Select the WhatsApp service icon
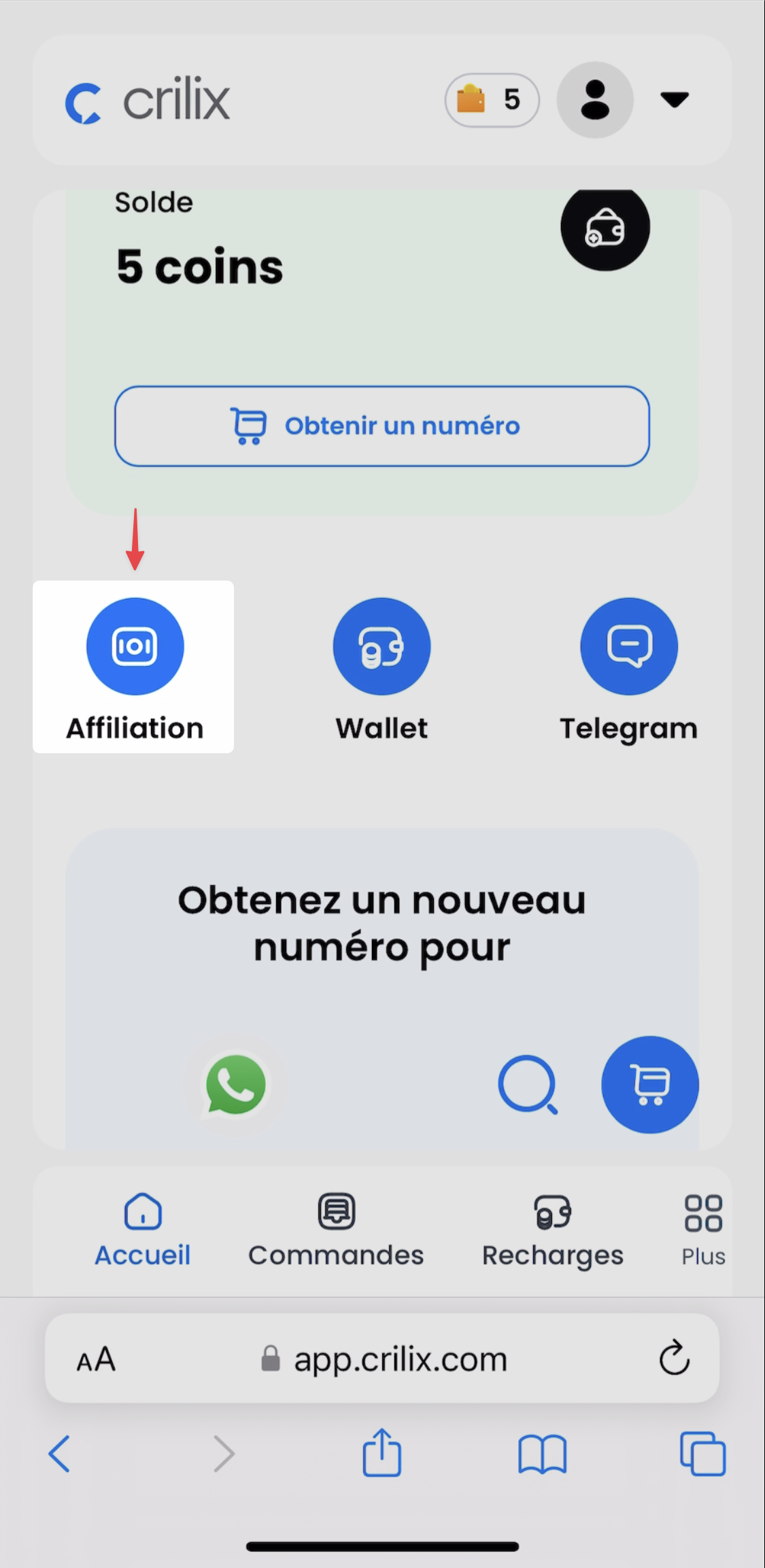765x1568 pixels. point(236,1085)
